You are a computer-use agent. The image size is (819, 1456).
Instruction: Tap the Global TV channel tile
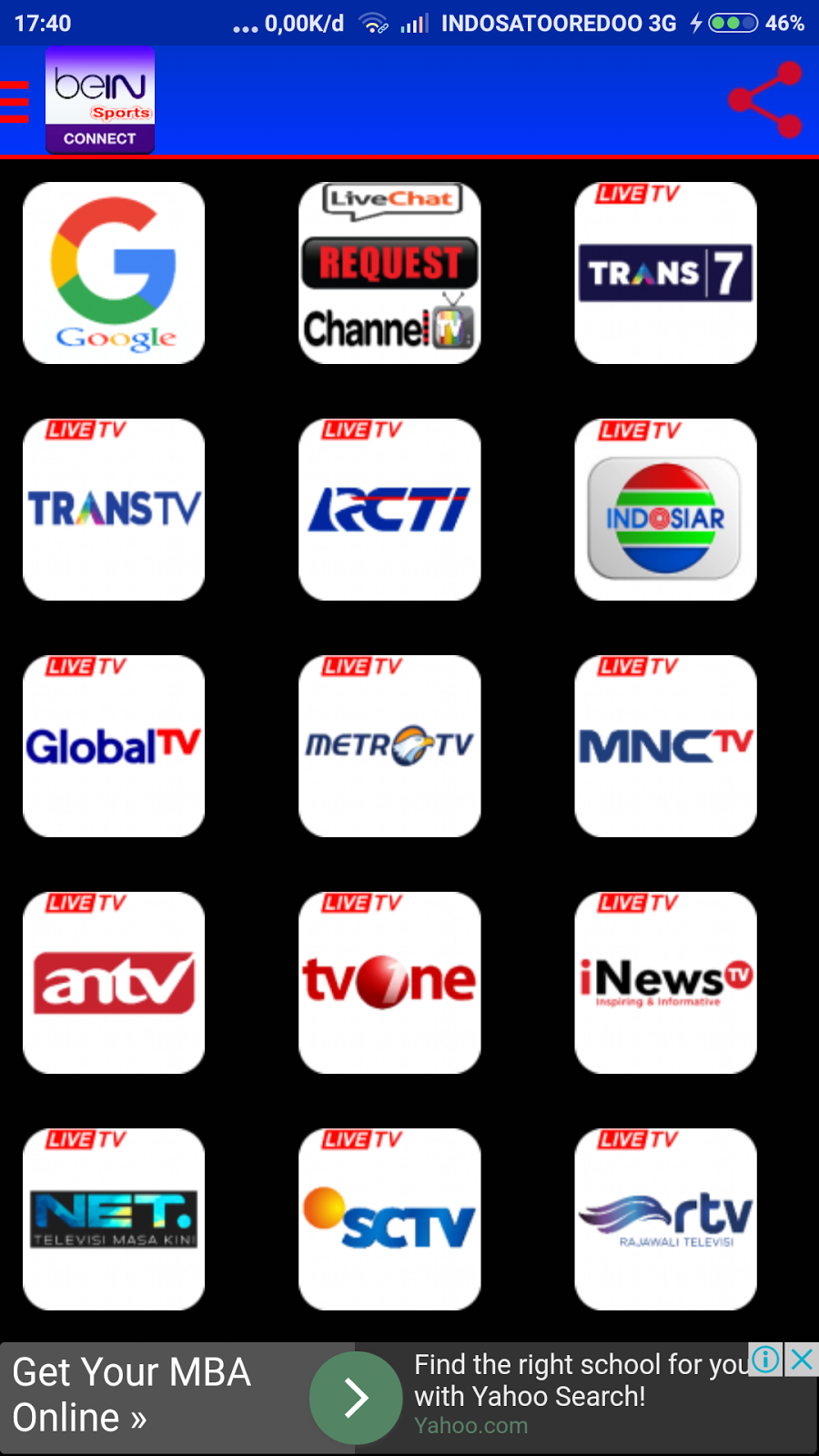pos(114,746)
